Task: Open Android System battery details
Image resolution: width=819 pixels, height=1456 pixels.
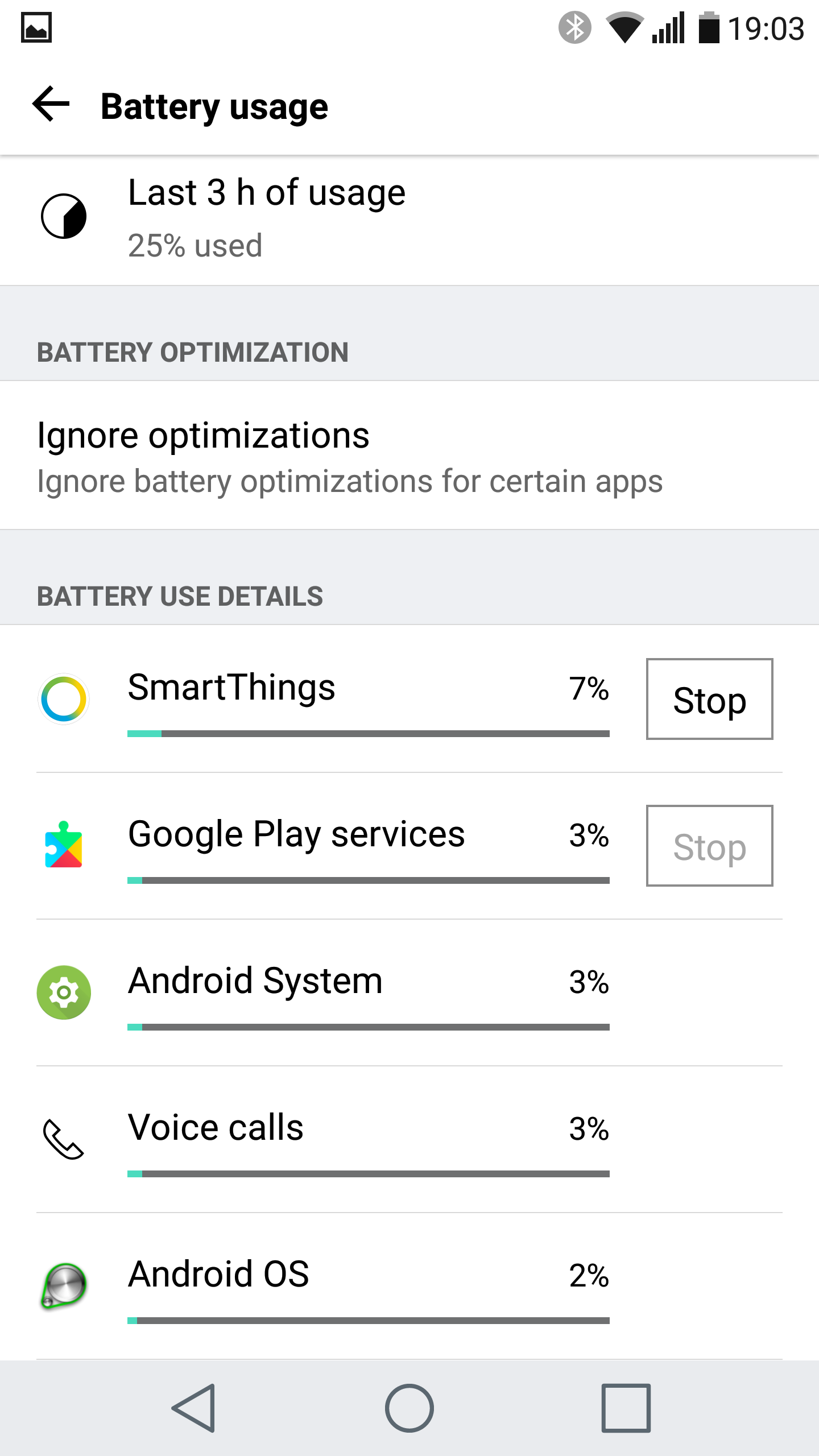Action: pos(369,992)
